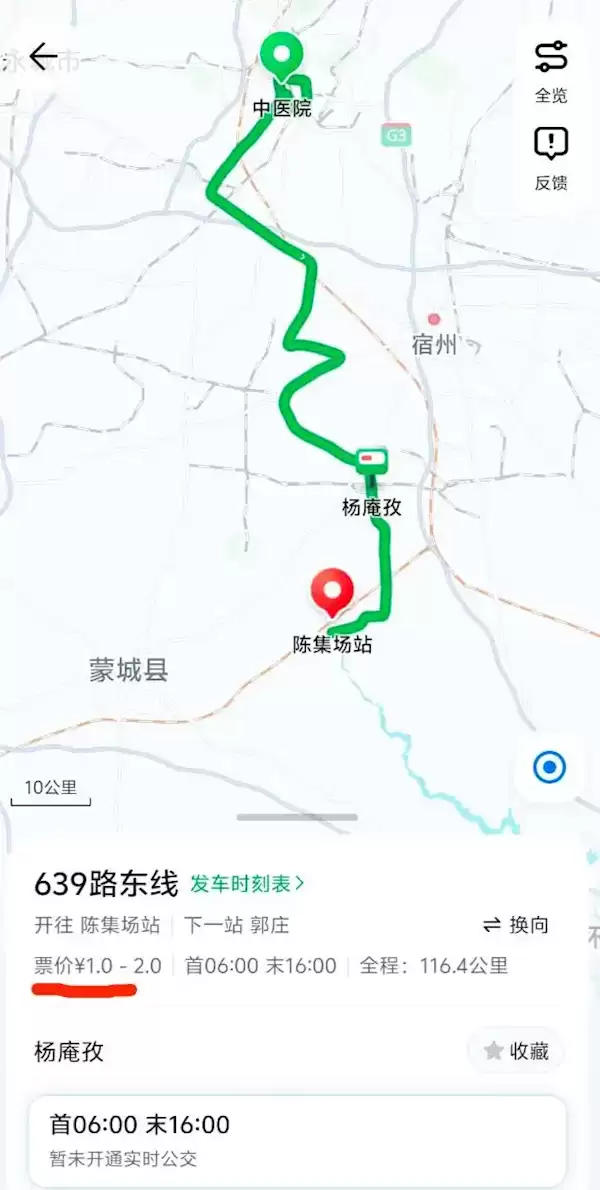Viewport: 600px width, 1190px height.
Task: Recenter the map on my location
Action: coord(549,768)
